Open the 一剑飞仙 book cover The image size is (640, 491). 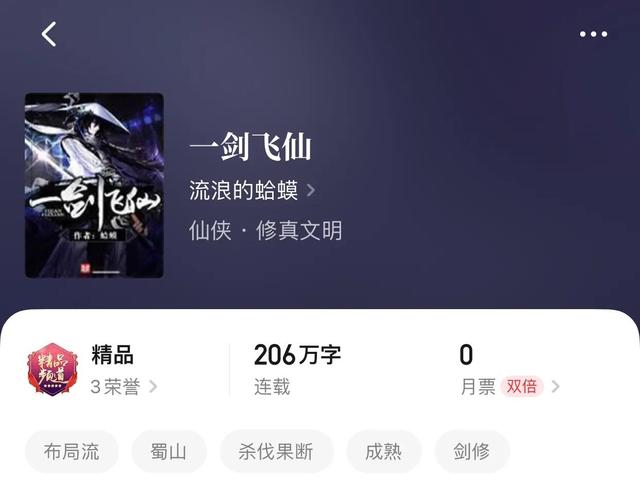click(94, 185)
